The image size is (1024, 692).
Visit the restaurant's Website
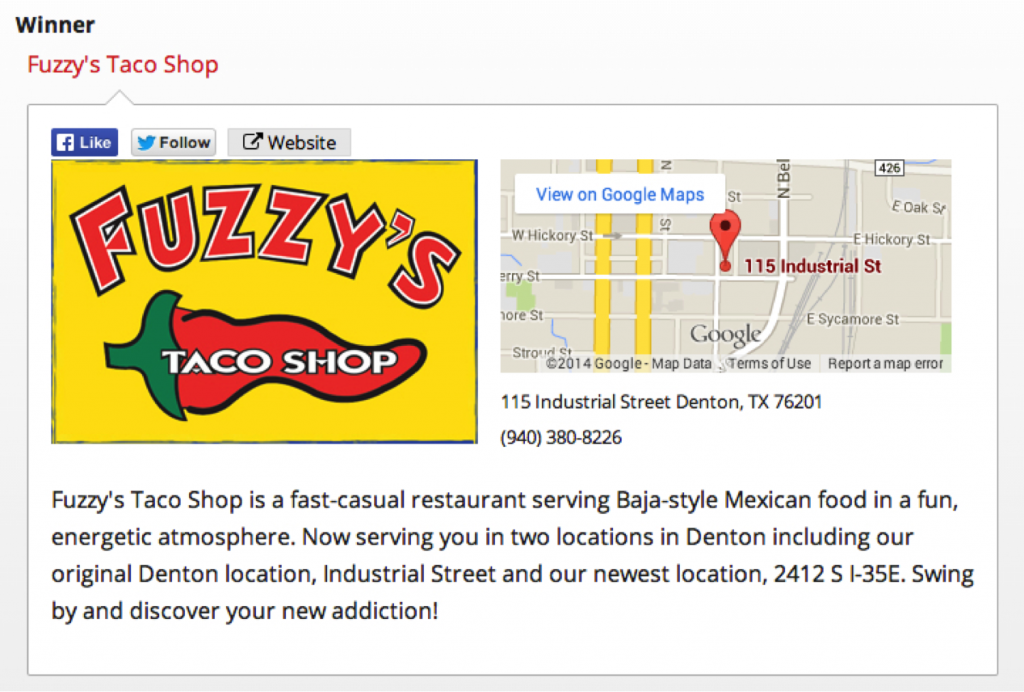point(289,143)
